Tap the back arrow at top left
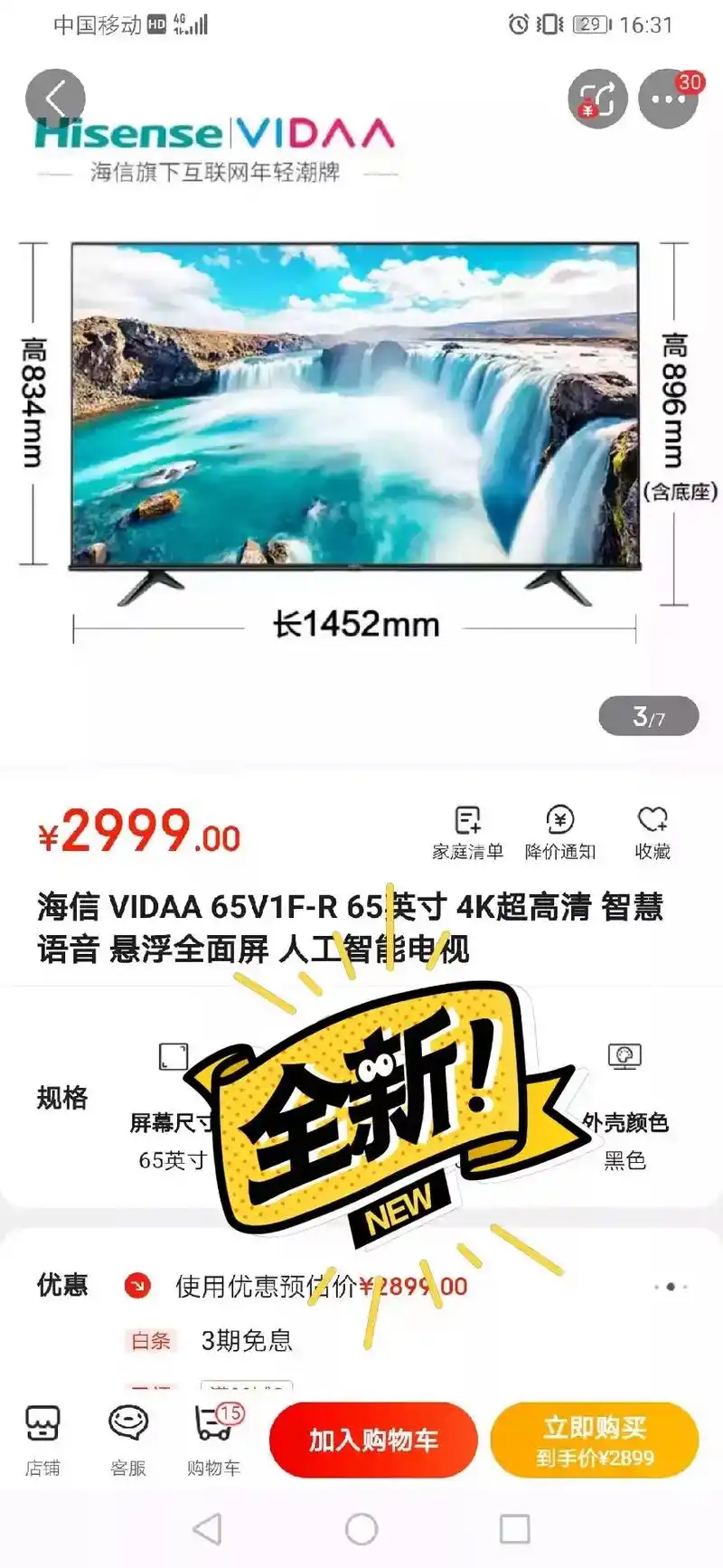Image resolution: width=723 pixels, height=1568 pixels. [56, 98]
